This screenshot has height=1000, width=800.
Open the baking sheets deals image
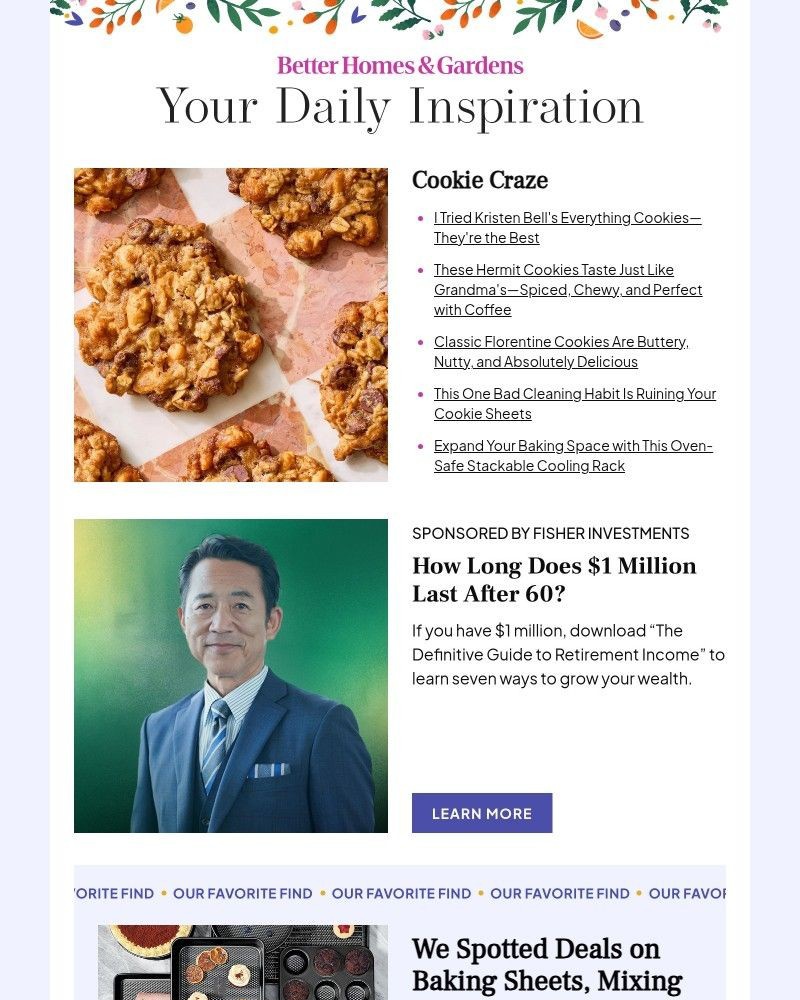(x=243, y=963)
